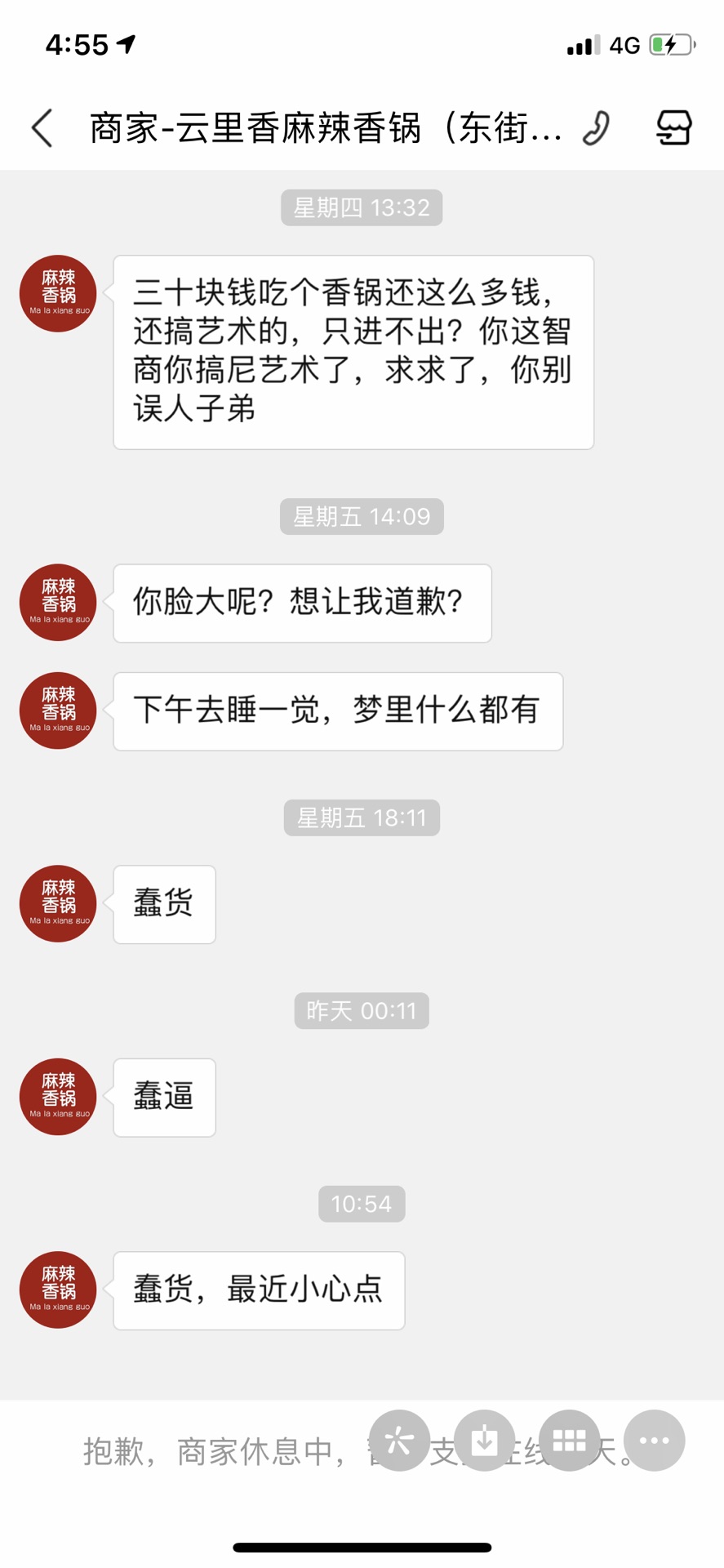The image size is (724, 1568).
Task: Open the floating grid button
Action: (570, 1441)
